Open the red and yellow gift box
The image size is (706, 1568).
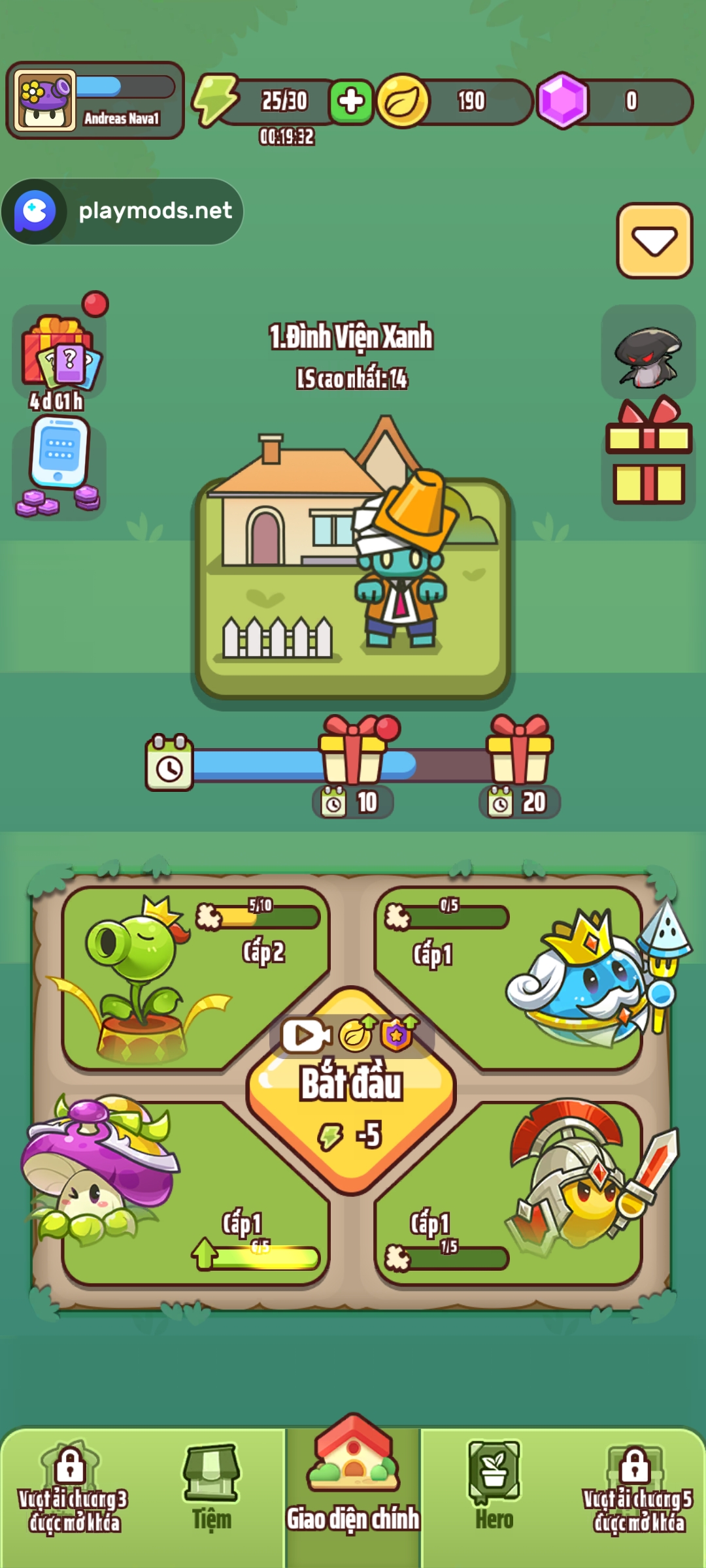coord(648,457)
